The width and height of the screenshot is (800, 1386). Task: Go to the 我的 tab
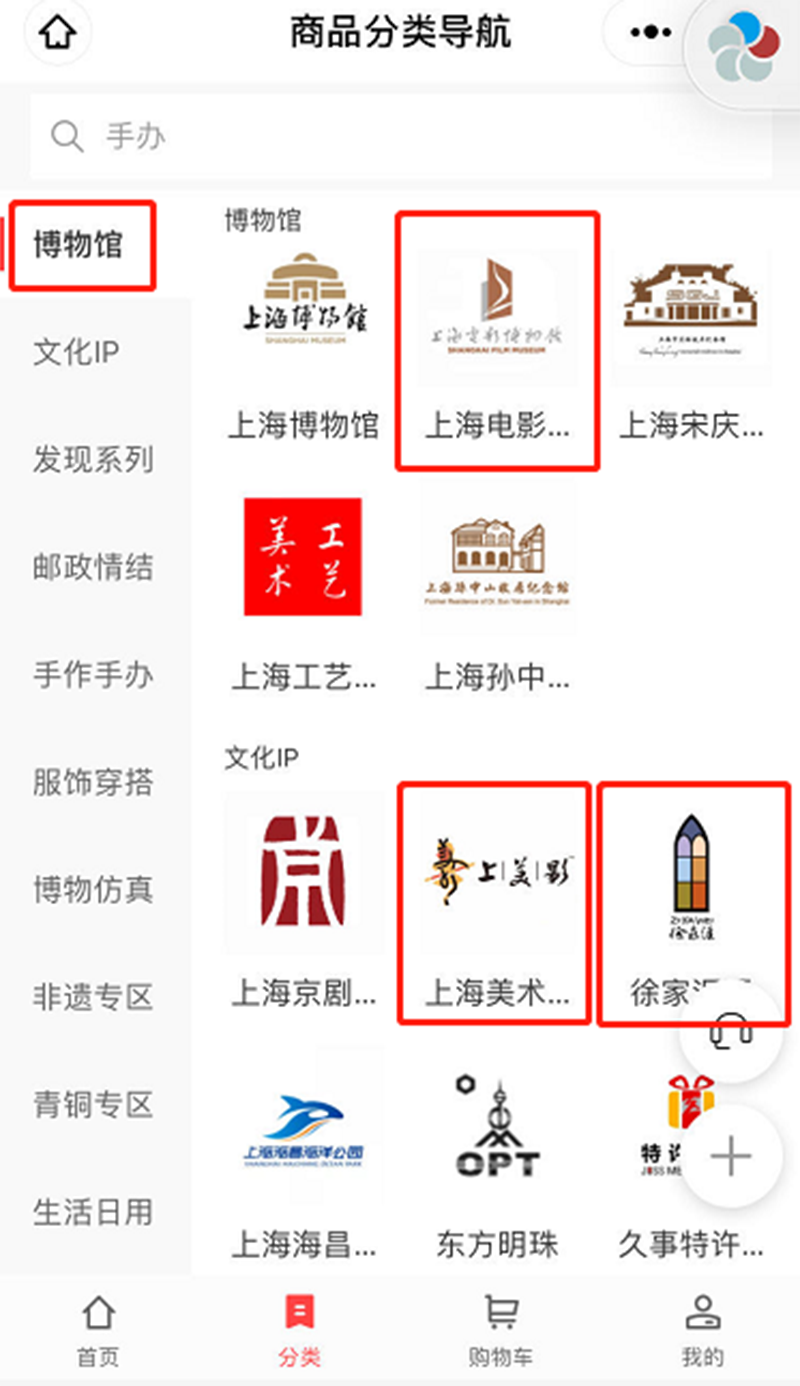(x=702, y=1330)
